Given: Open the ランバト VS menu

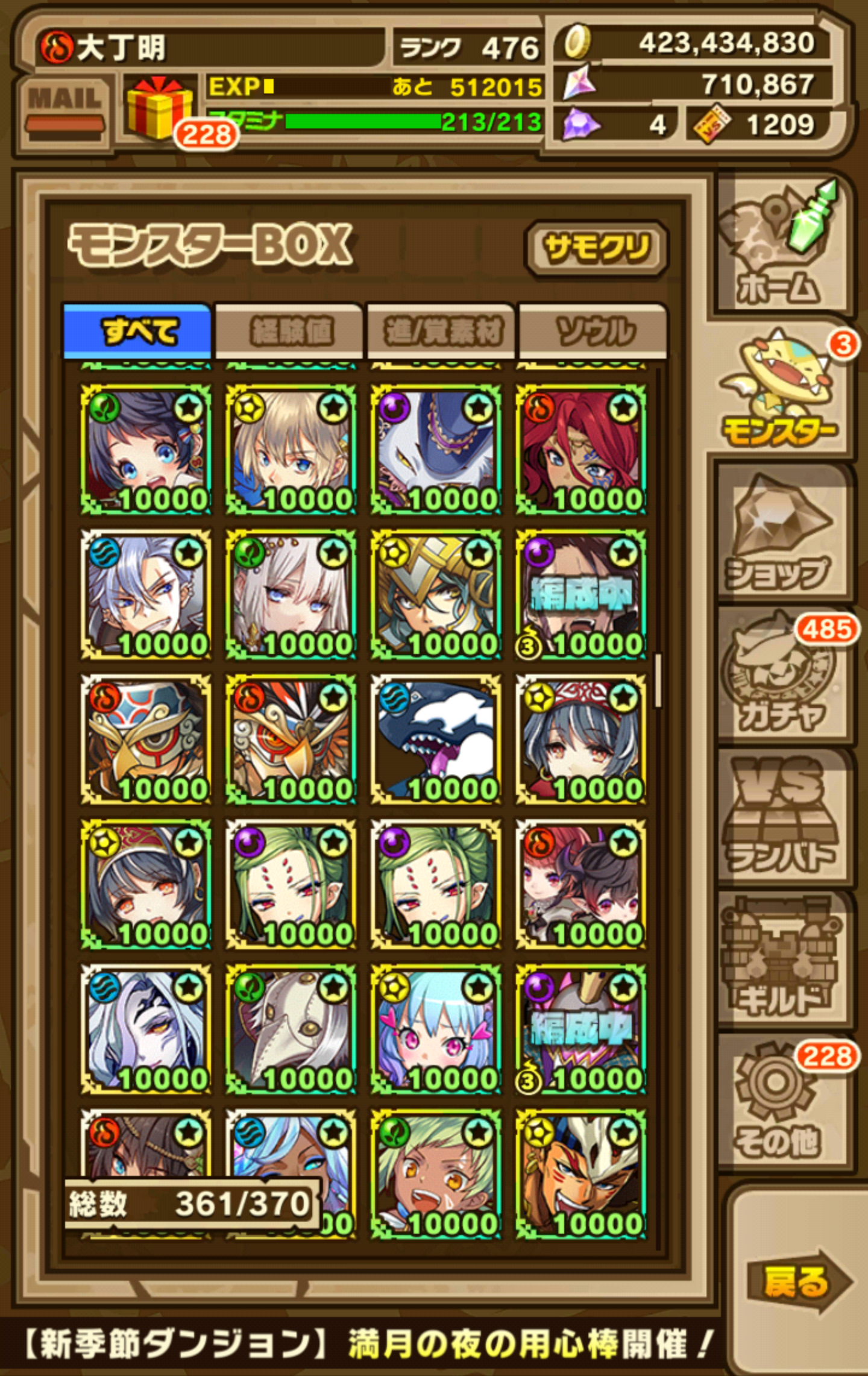Looking at the screenshot, I should (x=781, y=820).
